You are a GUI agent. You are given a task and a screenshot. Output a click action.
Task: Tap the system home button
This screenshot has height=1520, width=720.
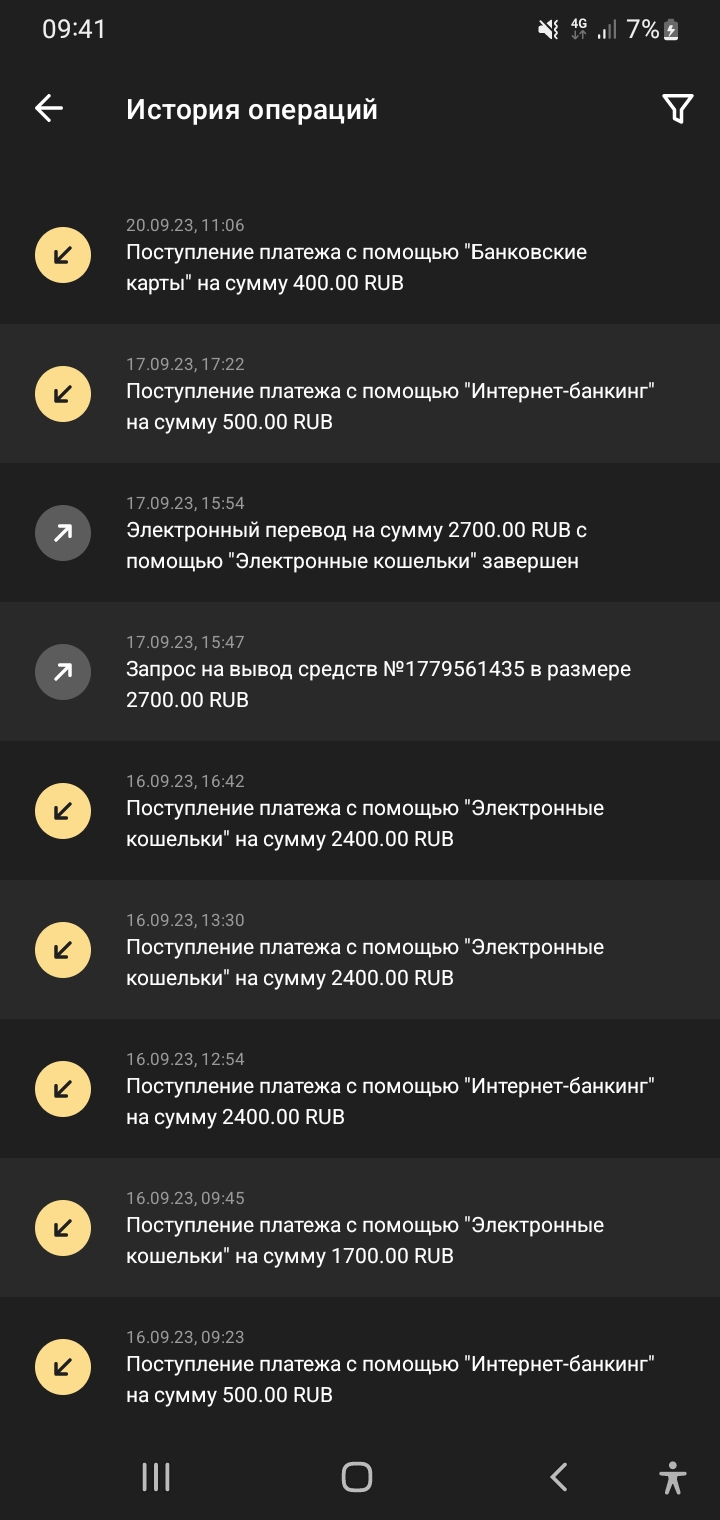pyautogui.click(x=357, y=1477)
